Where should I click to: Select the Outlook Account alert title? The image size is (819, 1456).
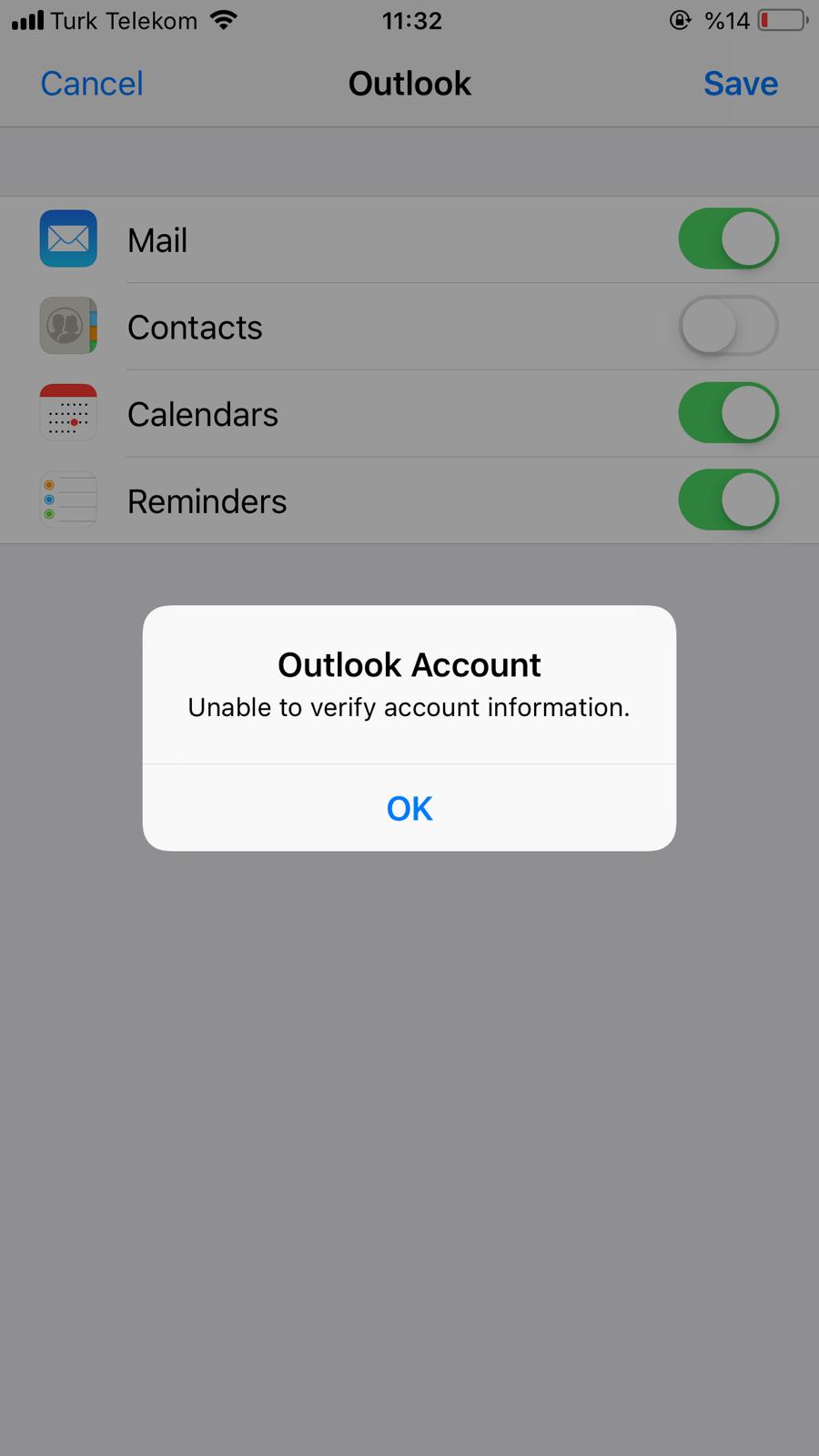pos(409,664)
